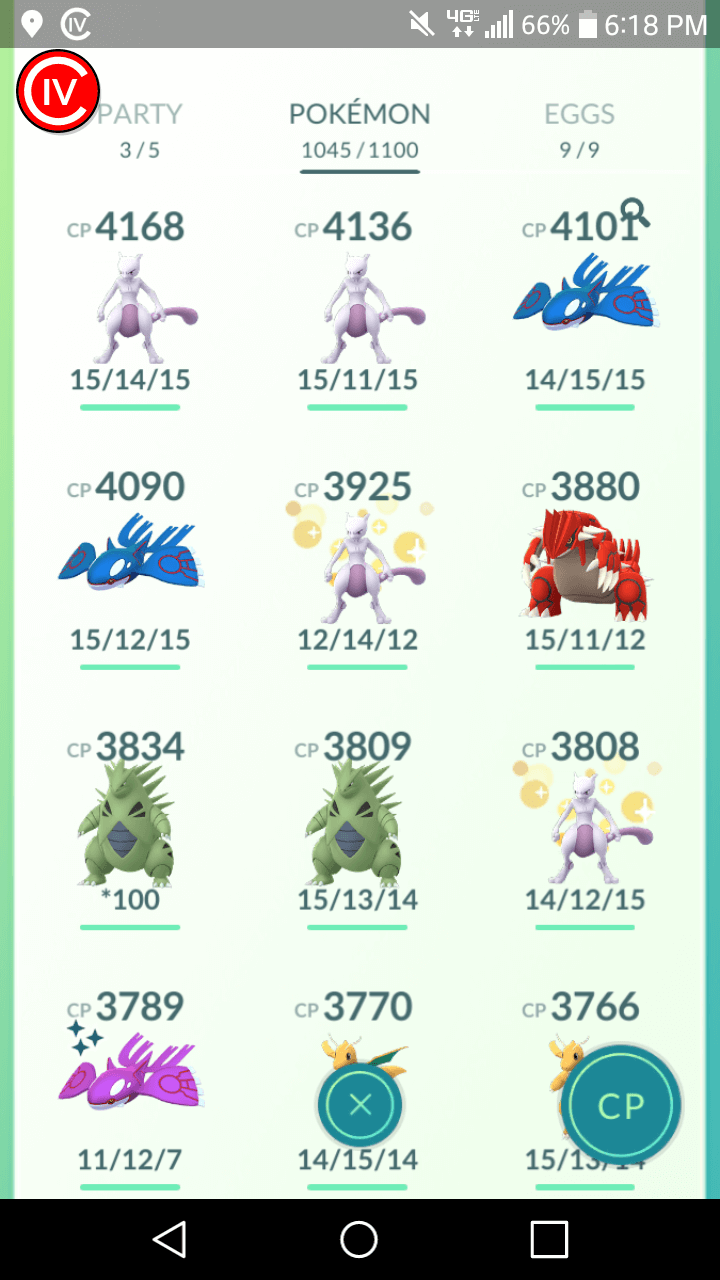
Task: Open recent apps from the navigation bar
Action: [549, 1239]
